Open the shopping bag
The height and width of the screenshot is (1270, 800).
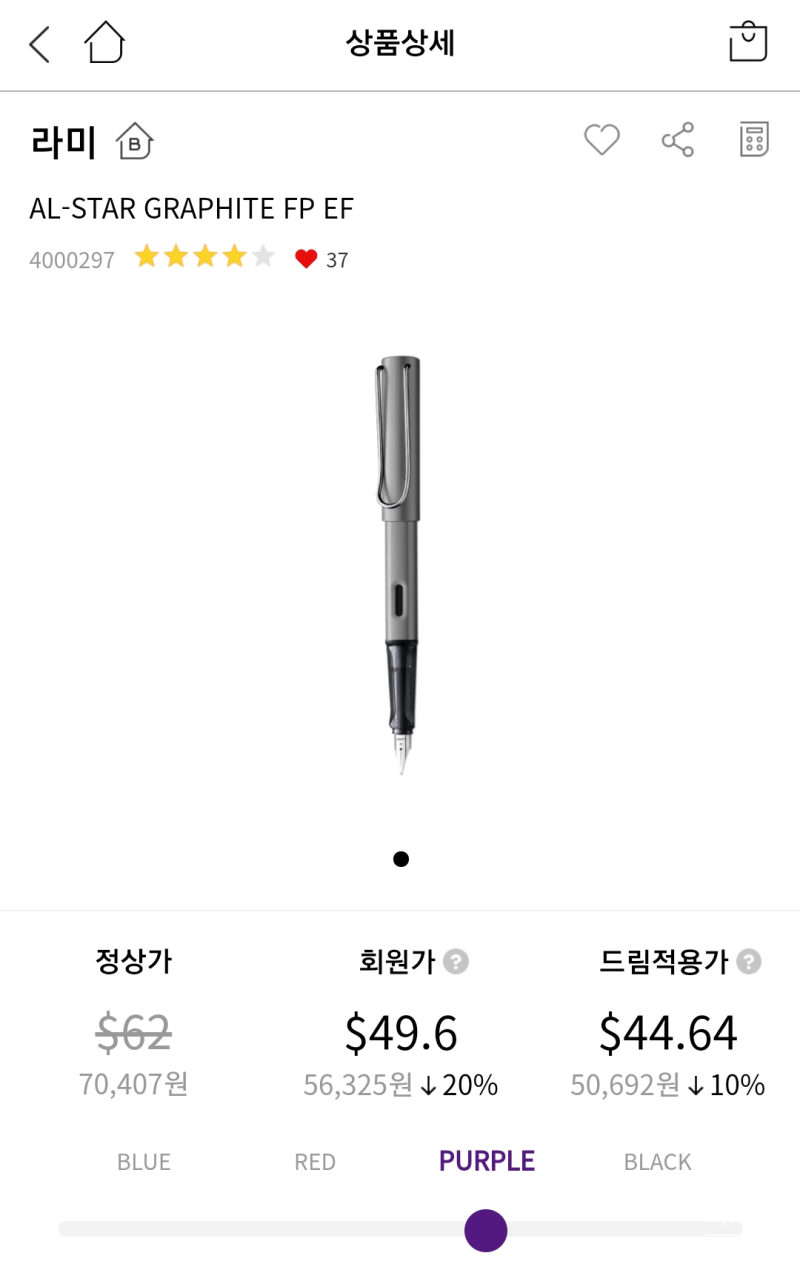[747, 43]
